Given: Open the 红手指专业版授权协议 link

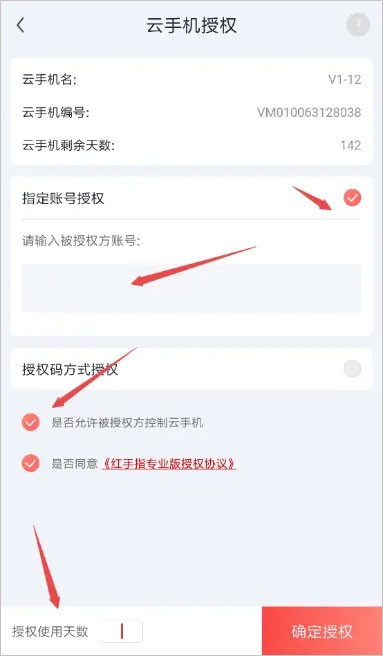Looking at the screenshot, I should tap(169, 464).
